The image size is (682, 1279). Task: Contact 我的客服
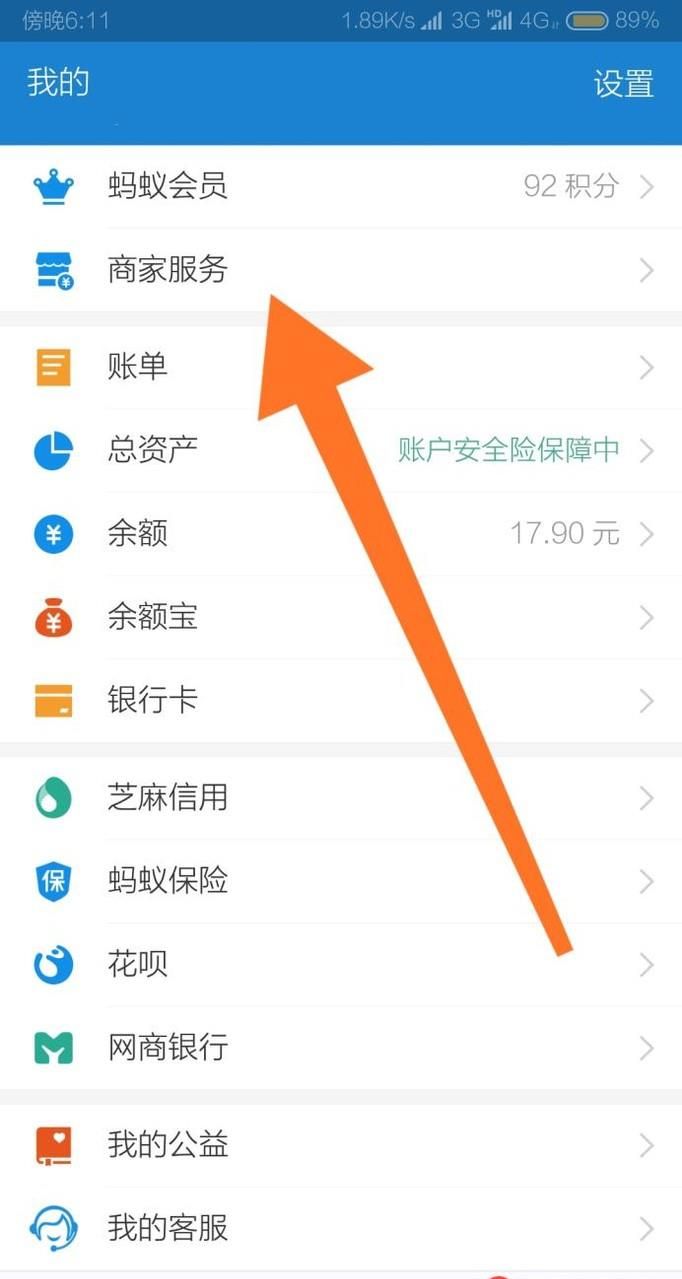tap(167, 1227)
